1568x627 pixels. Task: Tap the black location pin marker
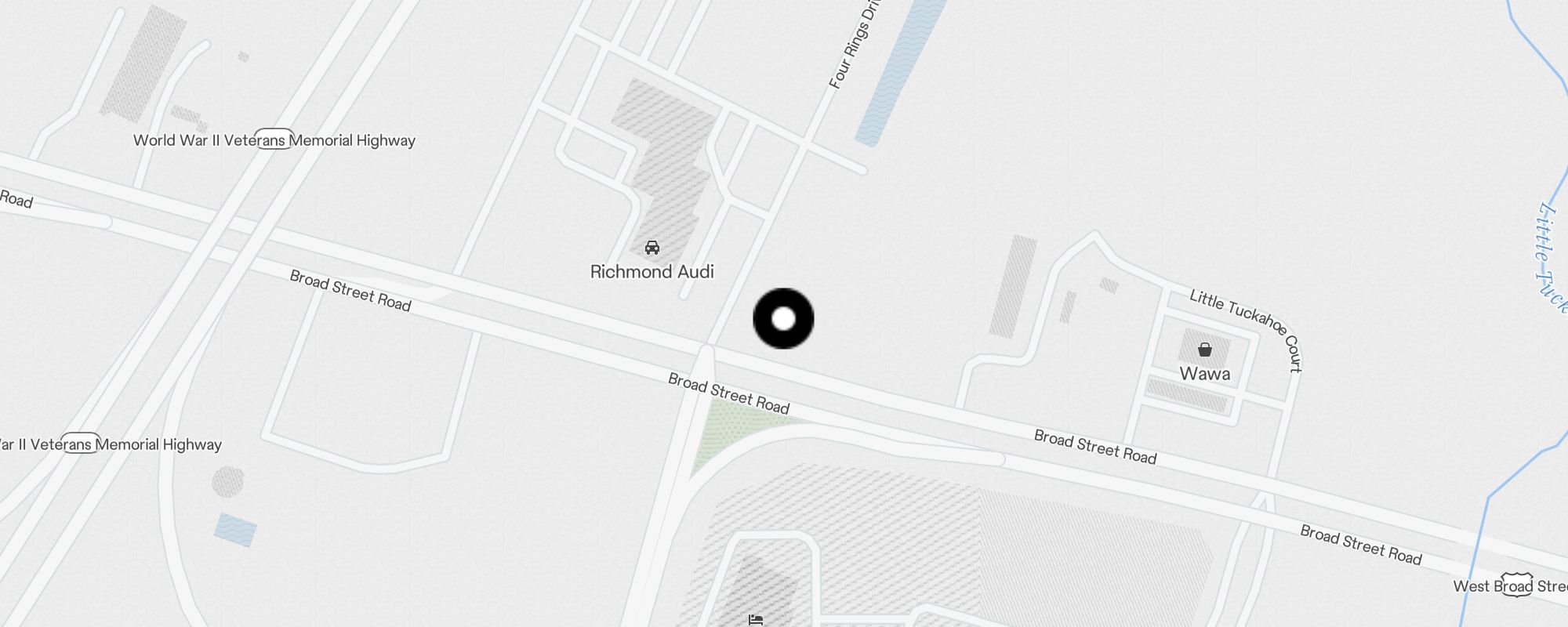coord(783,319)
